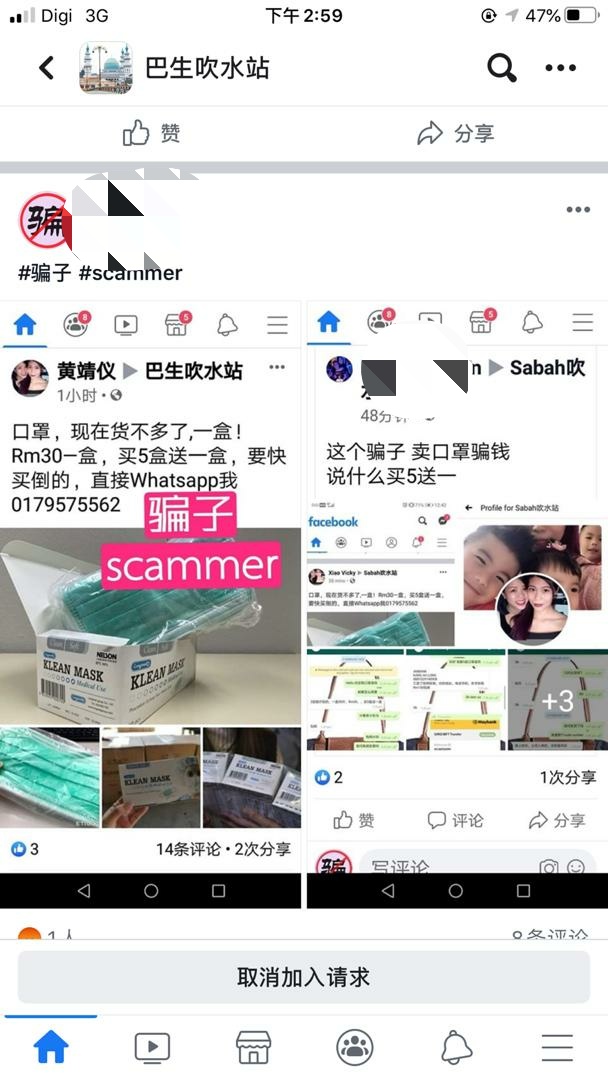Open the Groups tab

355,1047
